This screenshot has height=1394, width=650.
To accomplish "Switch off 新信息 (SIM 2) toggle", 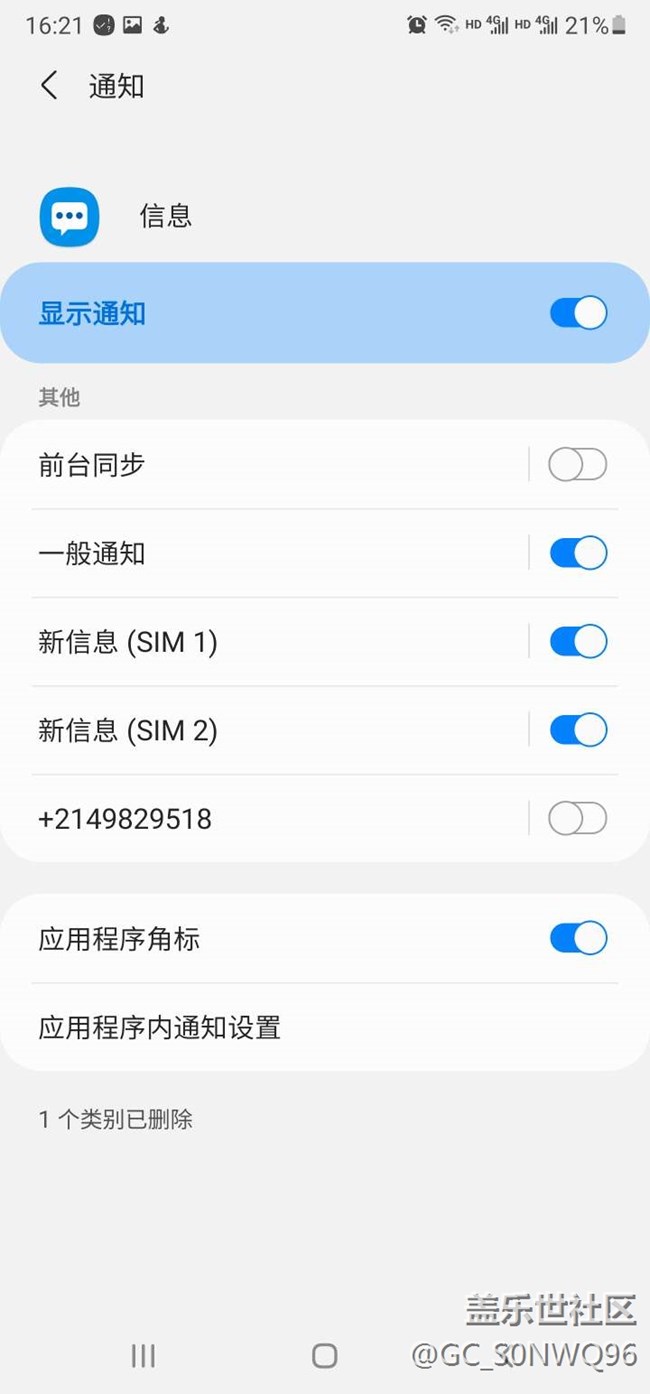I will coord(578,730).
